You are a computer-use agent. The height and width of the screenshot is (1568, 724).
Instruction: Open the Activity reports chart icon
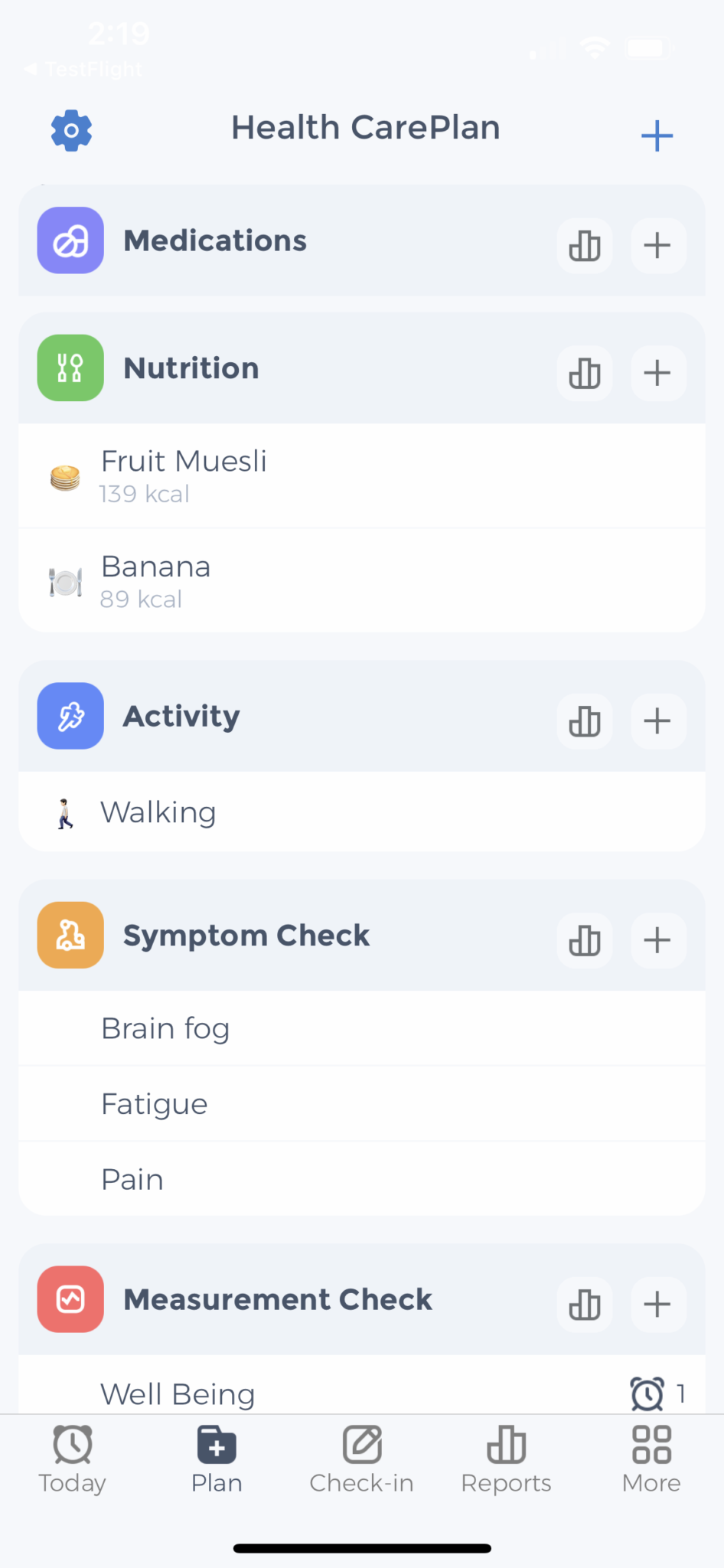tap(584, 720)
